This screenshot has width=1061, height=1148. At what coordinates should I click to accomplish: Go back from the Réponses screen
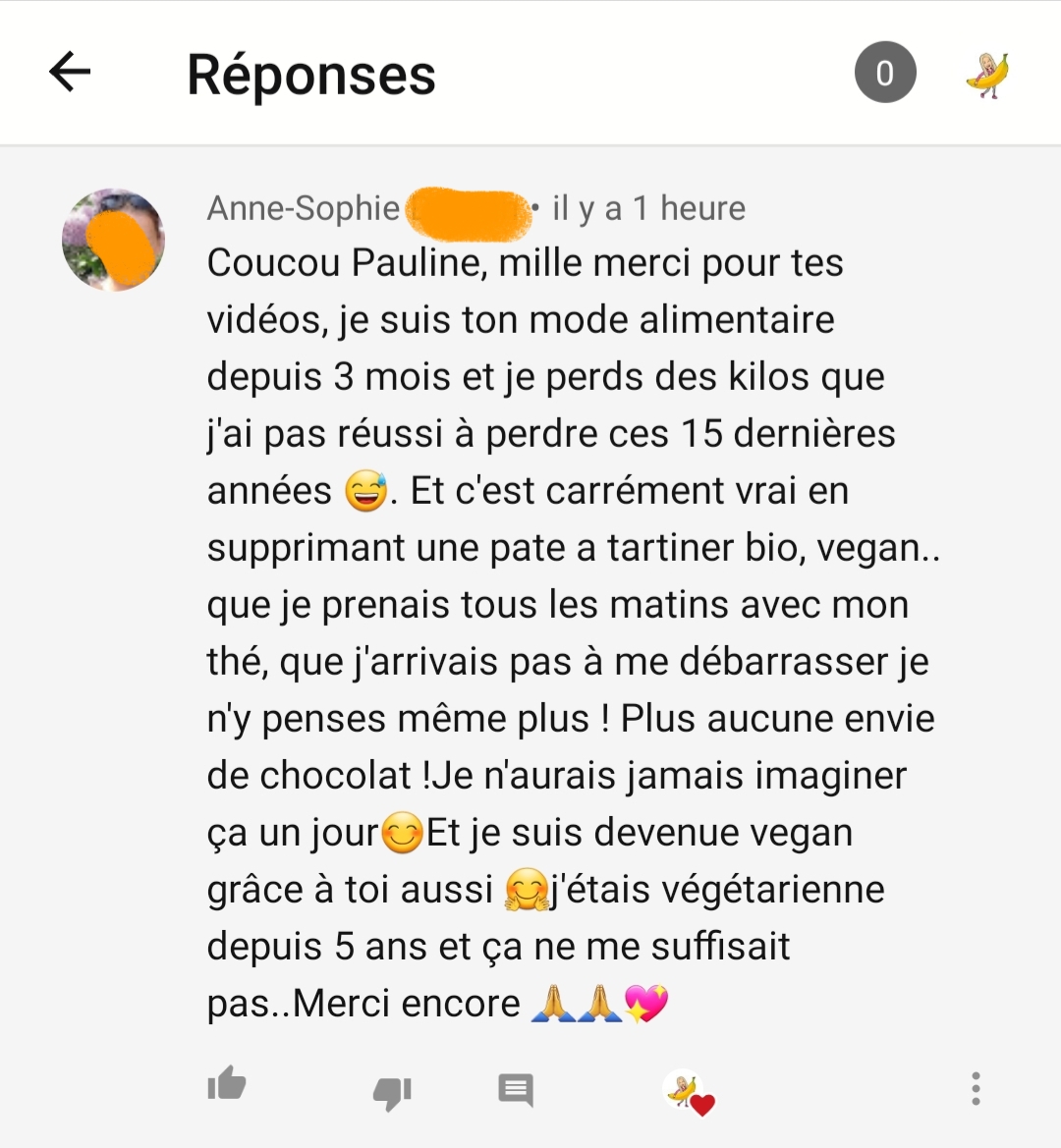[x=70, y=73]
